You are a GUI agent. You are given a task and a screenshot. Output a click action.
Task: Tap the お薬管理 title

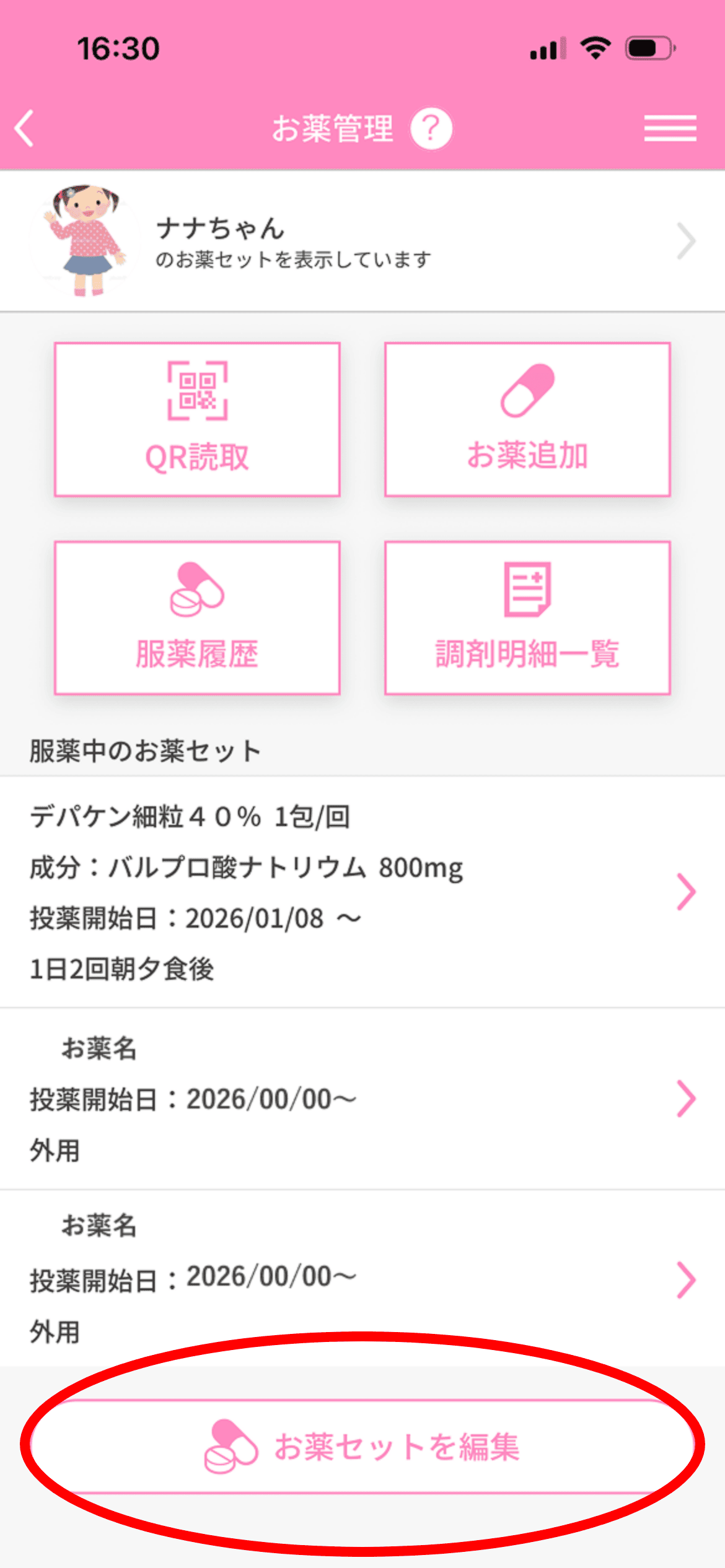coord(335,127)
